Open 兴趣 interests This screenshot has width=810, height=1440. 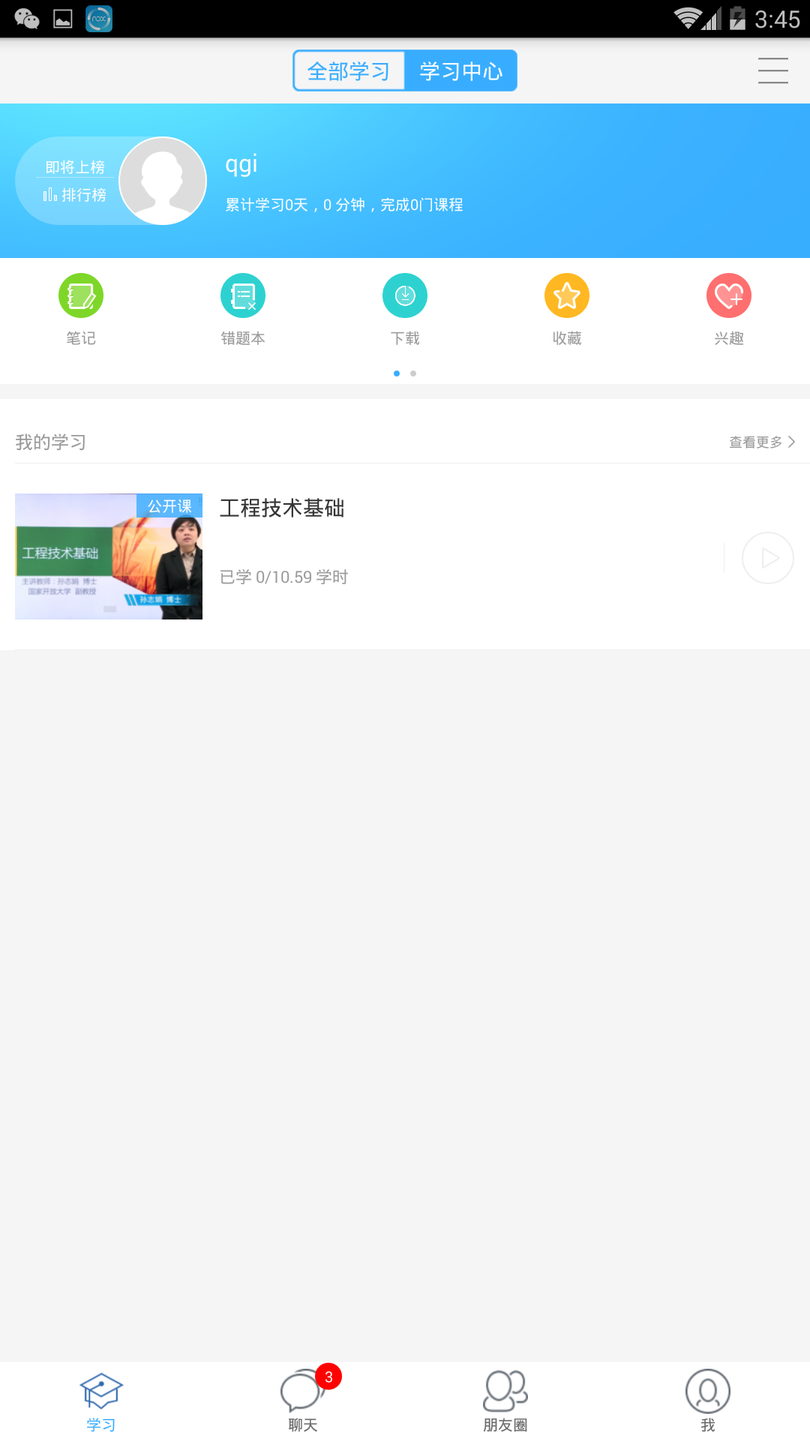(729, 308)
